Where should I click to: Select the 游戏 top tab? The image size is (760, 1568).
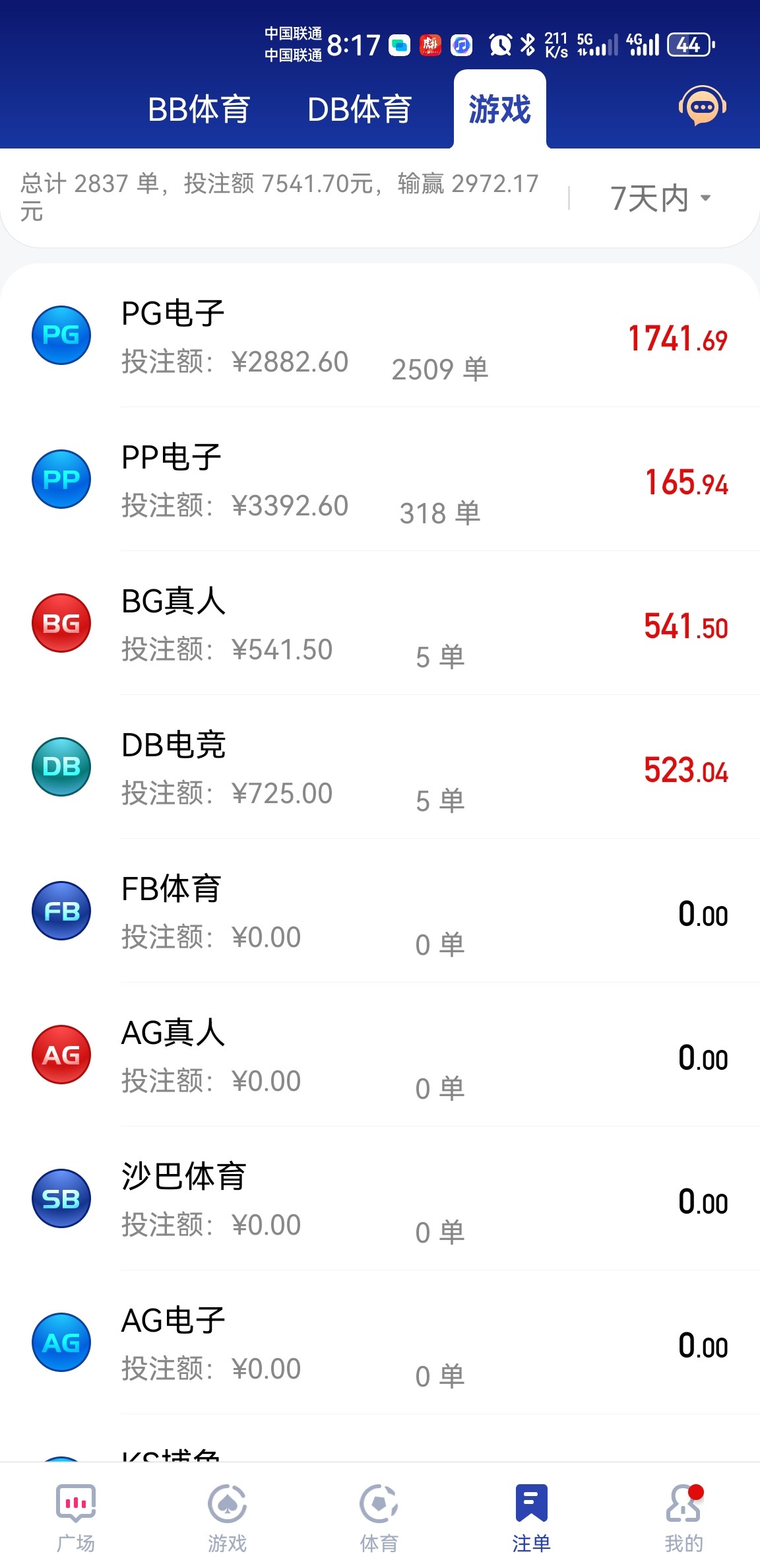[x=499, y=110]
